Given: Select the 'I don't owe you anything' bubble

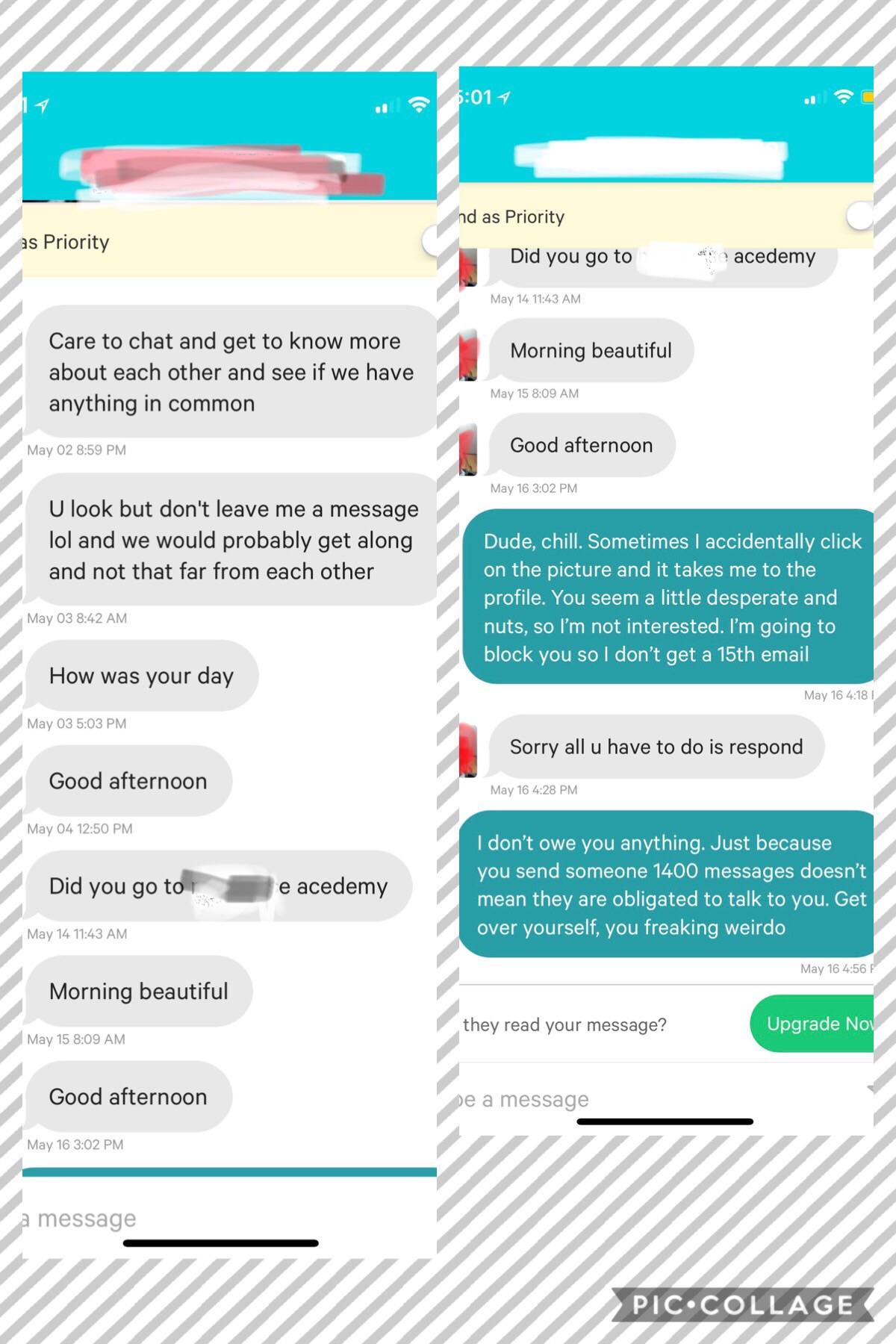Looking at the screenshot, I should pyautogui.click(x=670, y=886).
